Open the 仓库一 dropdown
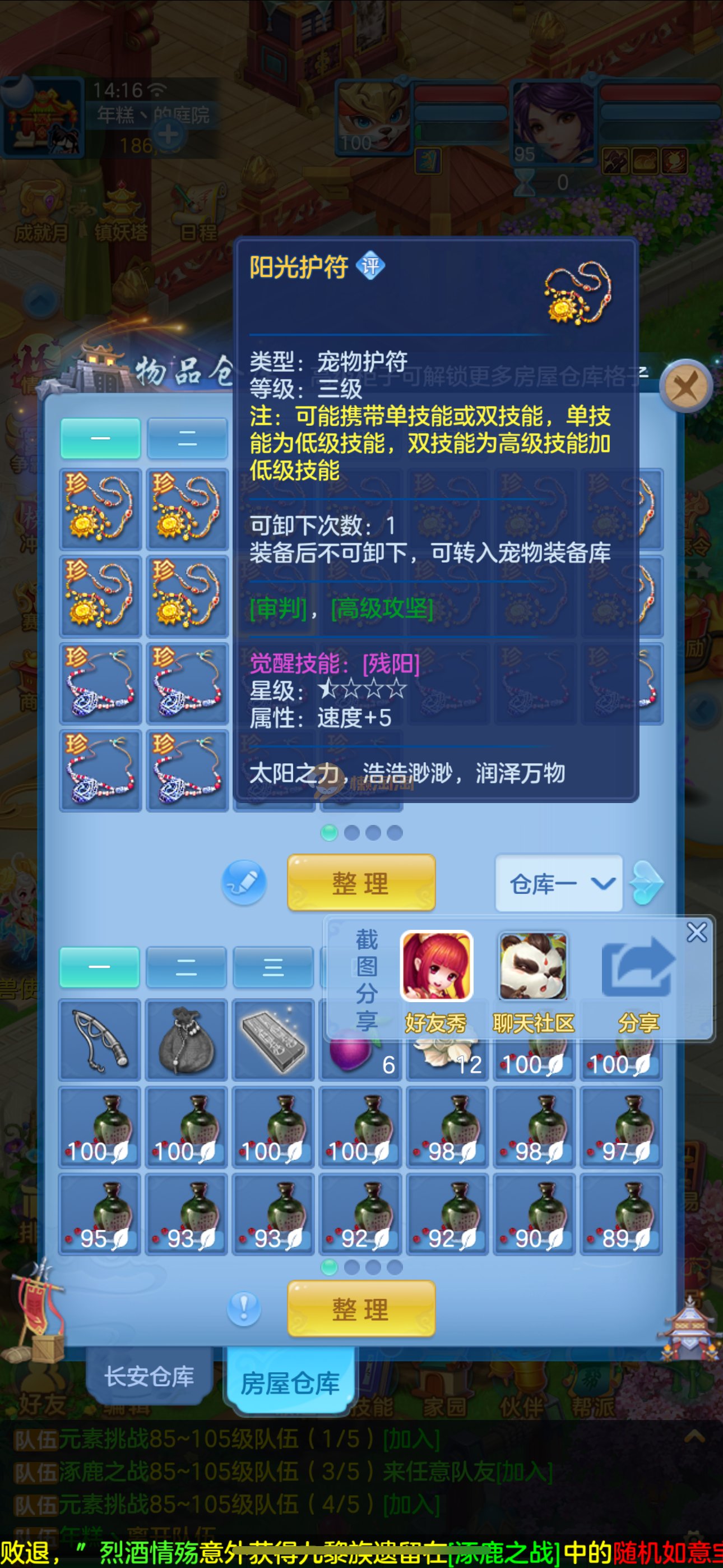Viewport: 723px width, 1568px height. pyautogui.click(x=559, y=883)
